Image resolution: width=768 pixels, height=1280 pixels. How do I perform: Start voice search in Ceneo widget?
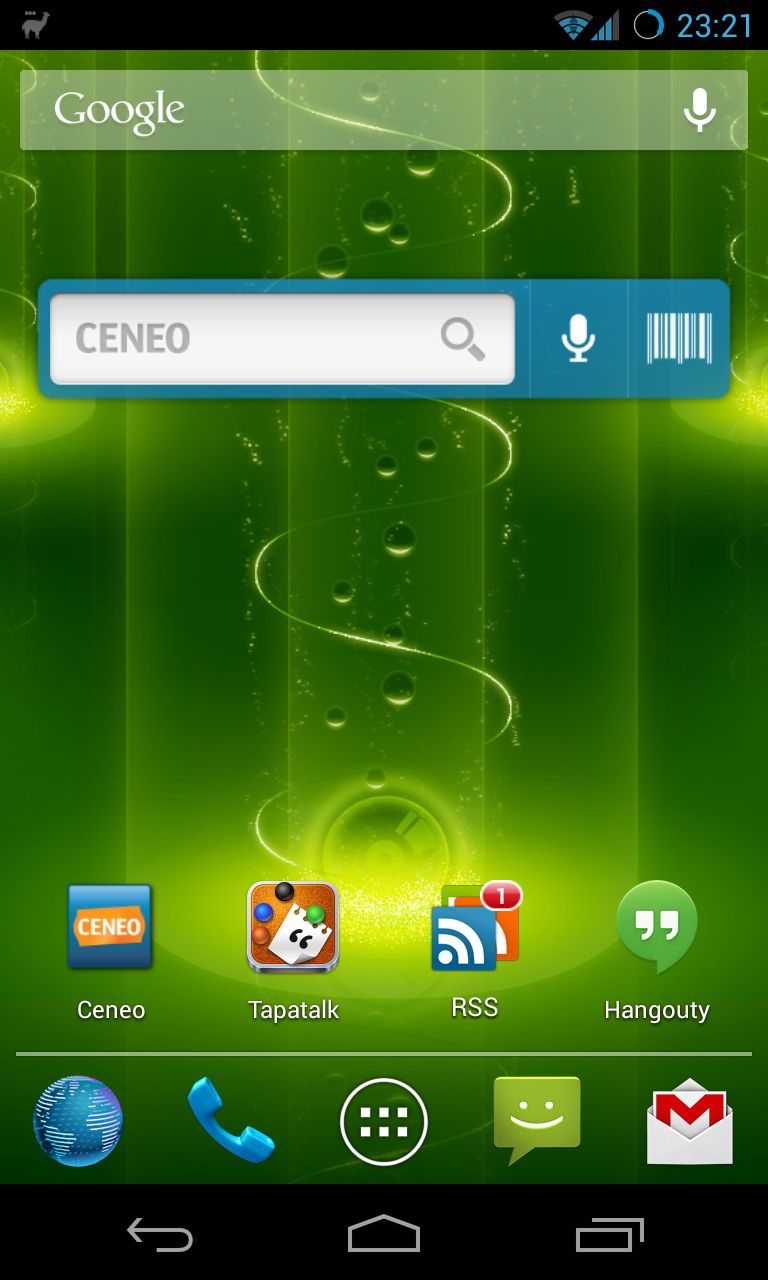click(578, 338)
